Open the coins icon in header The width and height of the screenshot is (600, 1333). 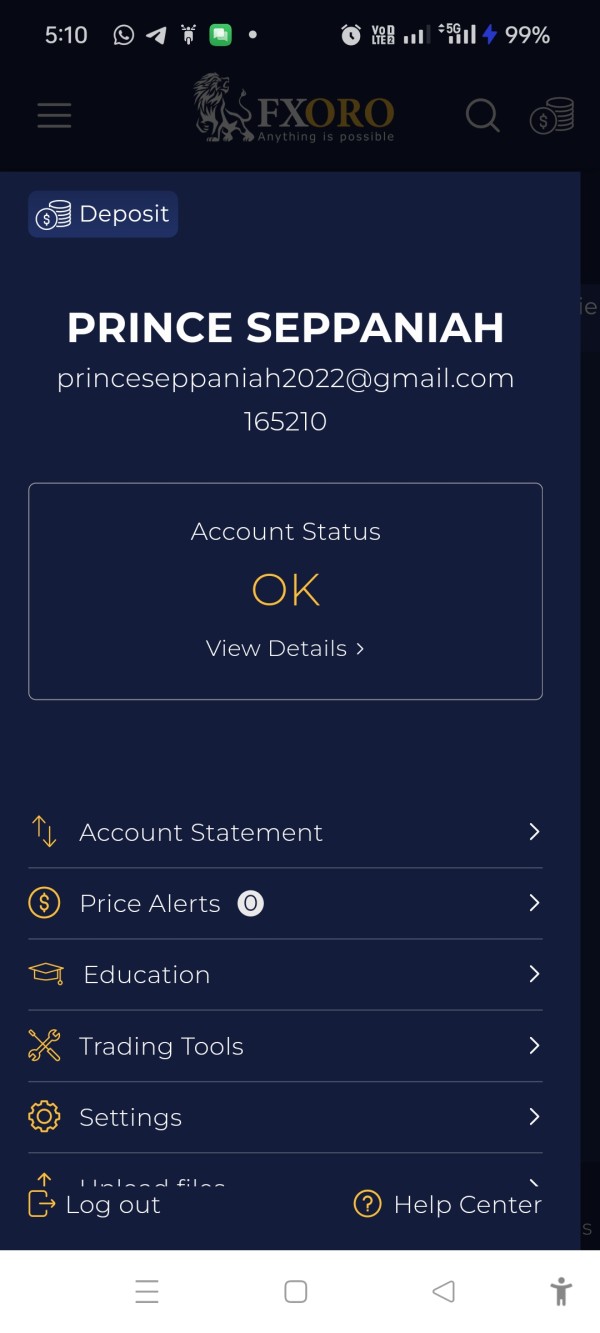pyautogui.click(x=552, y=116)
